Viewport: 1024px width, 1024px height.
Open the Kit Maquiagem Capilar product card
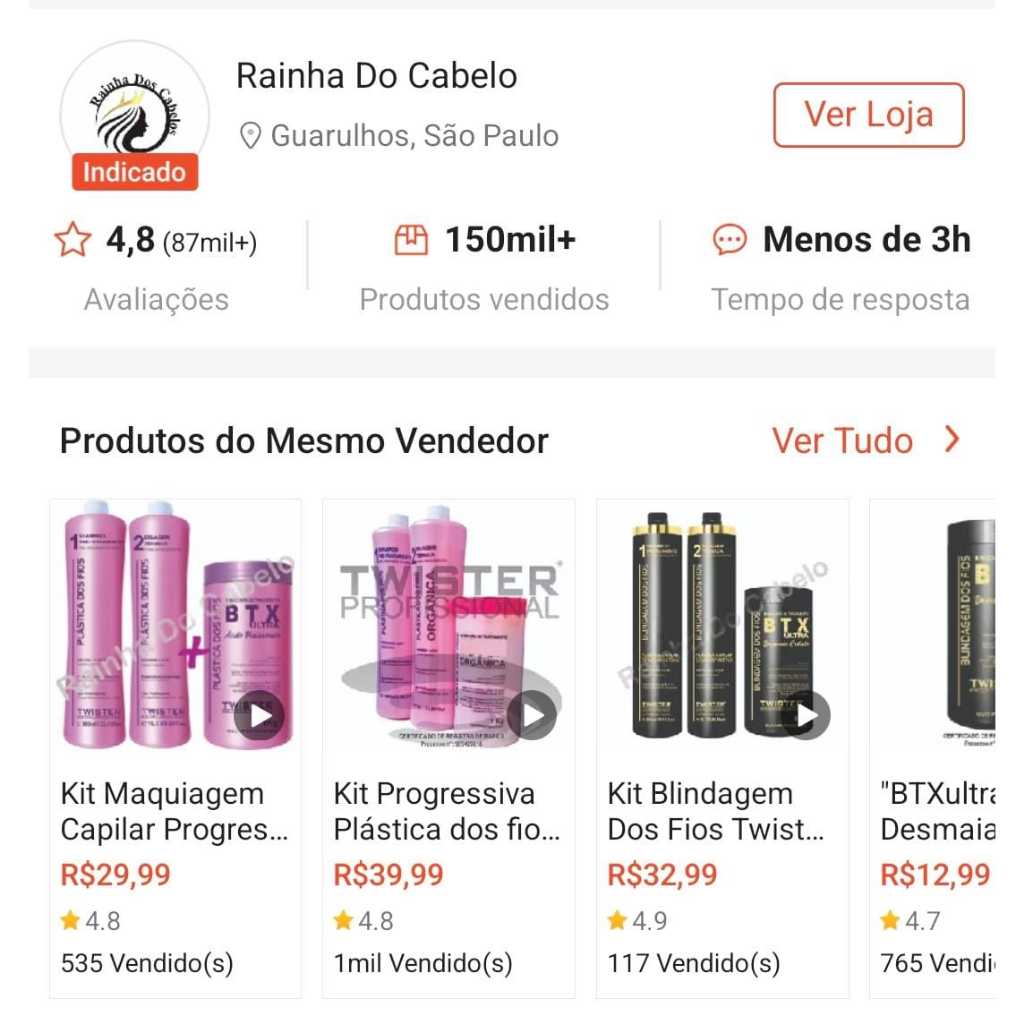(176, 747)
